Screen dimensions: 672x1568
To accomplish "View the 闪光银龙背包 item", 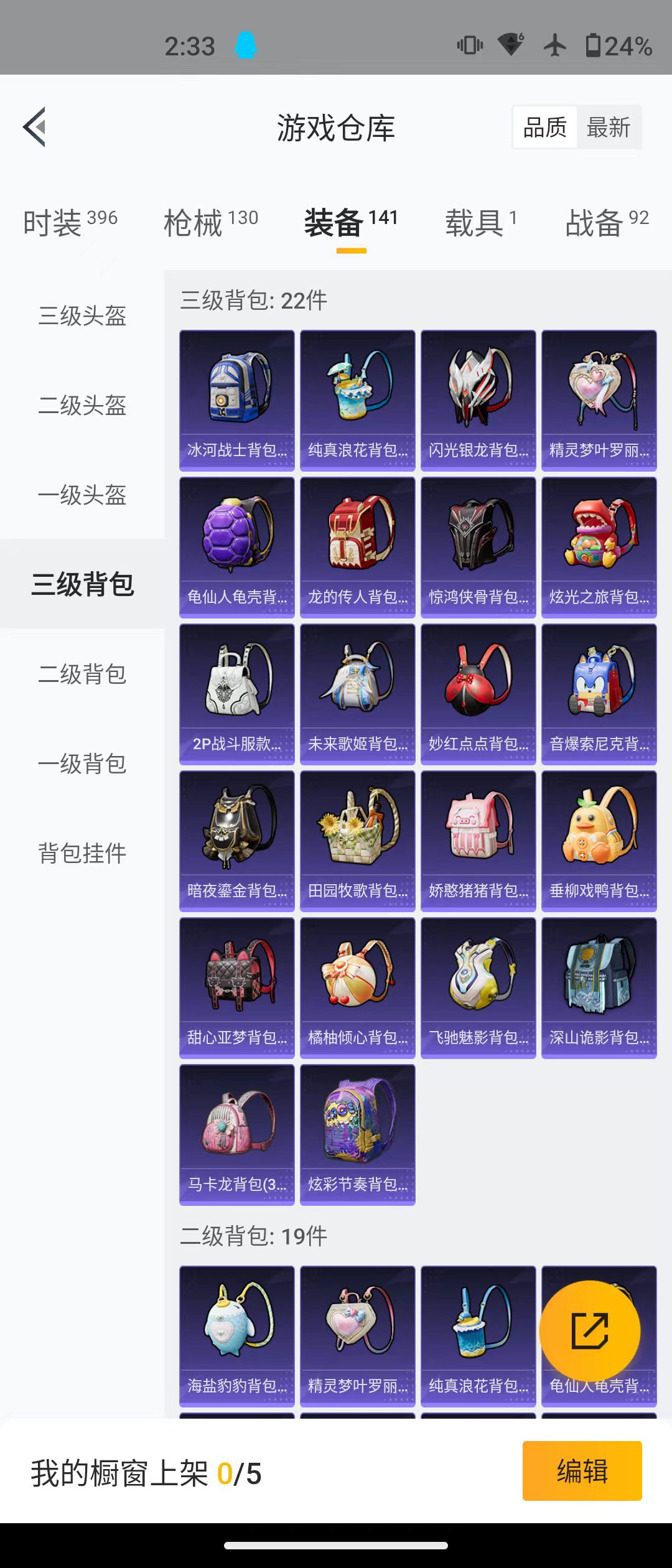I will (478, 399).
